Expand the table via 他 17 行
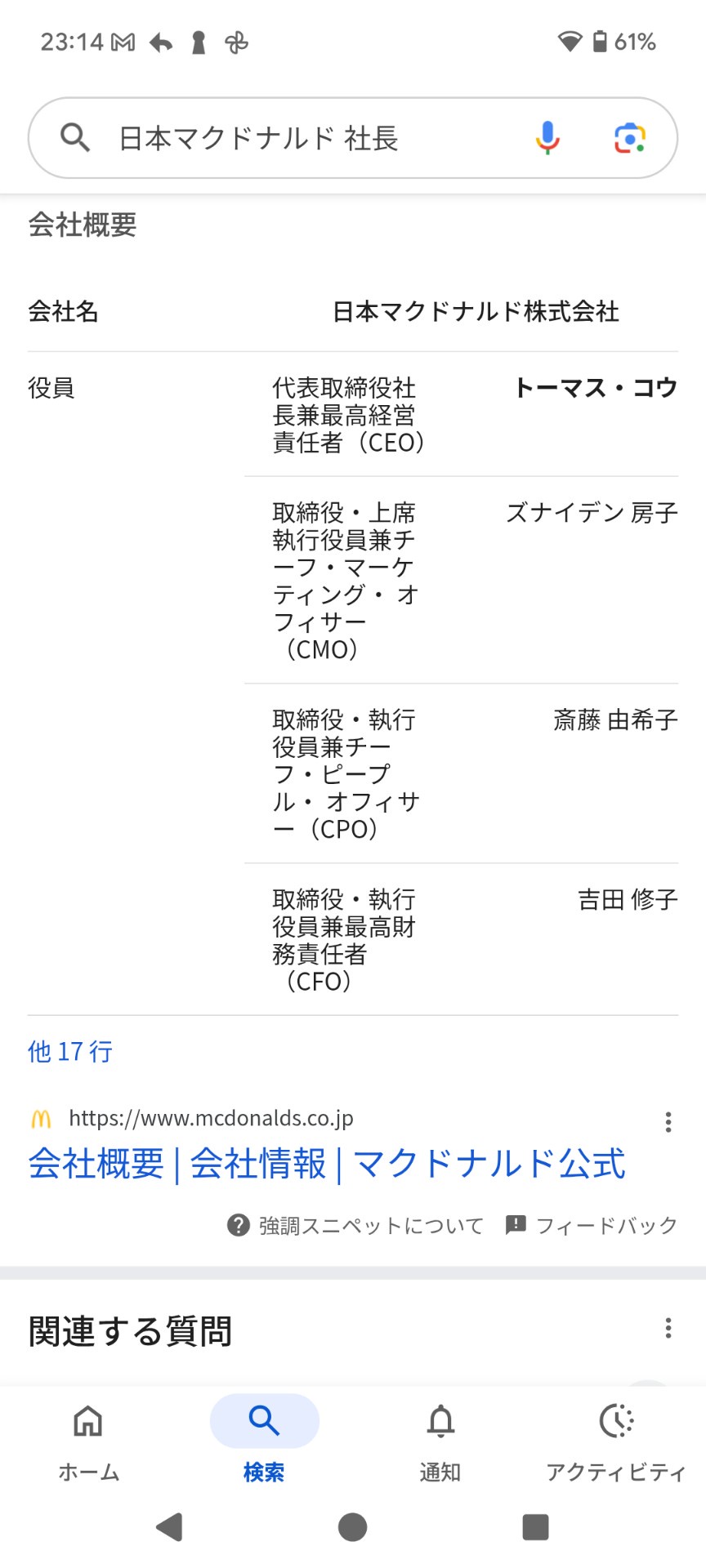Image resolution: width=706 pixels, height=1568 pixels. [x=70, y=1051]
